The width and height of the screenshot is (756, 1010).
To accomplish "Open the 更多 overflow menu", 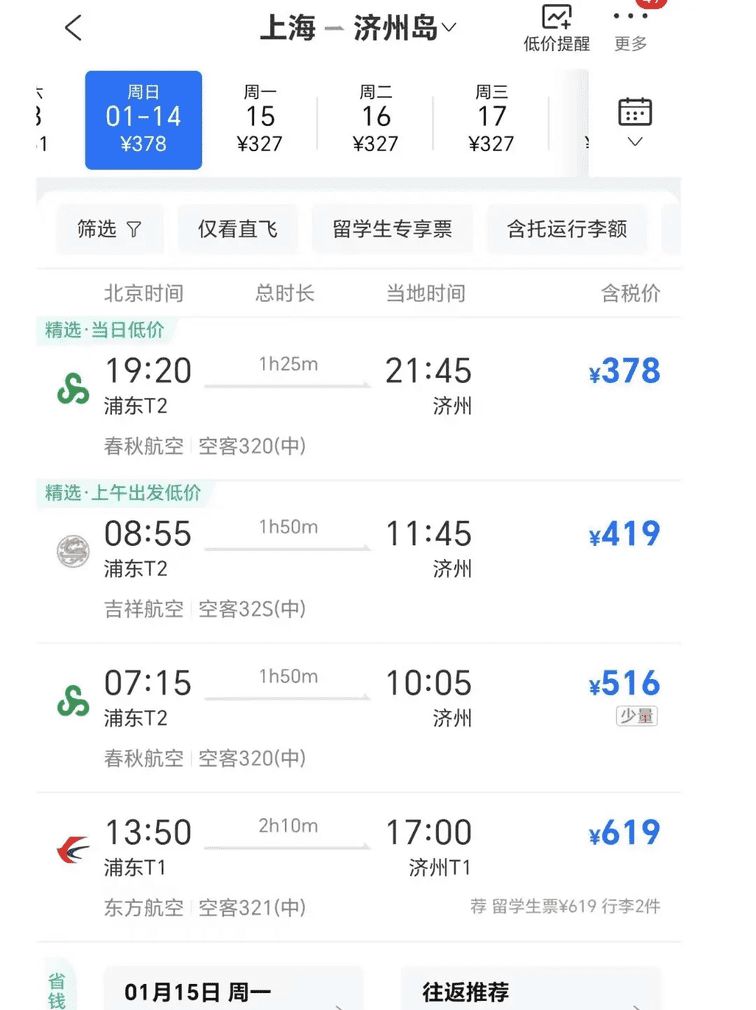I will 631,28.
